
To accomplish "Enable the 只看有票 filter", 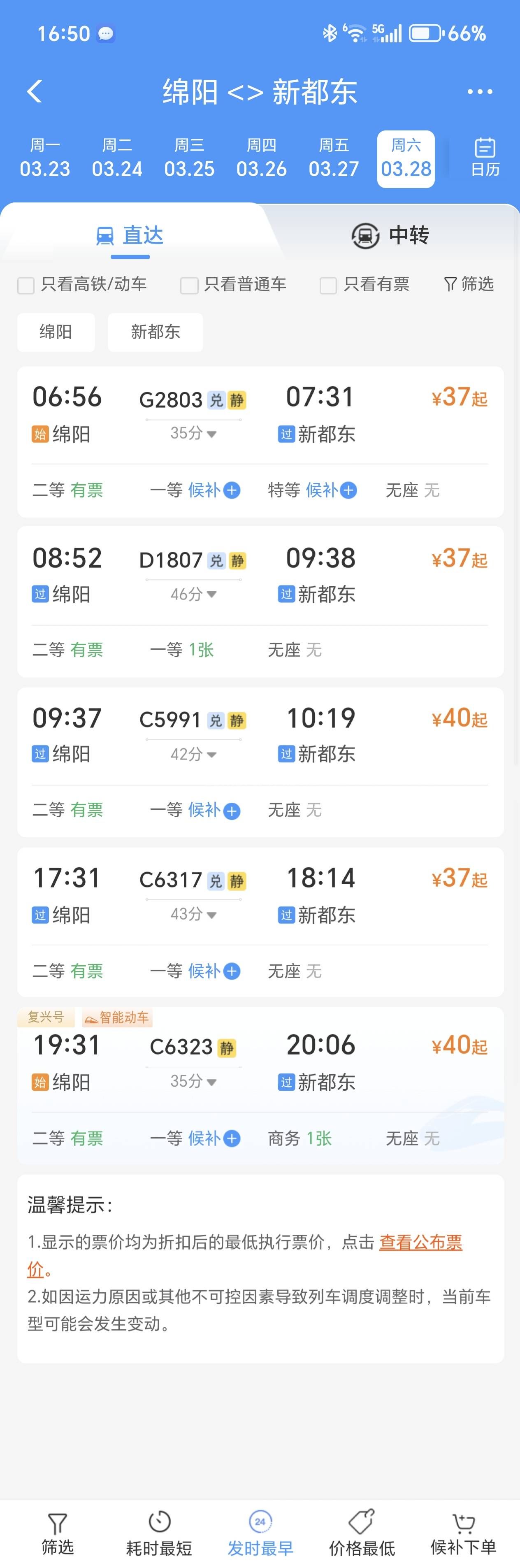I will pos(328,285).
